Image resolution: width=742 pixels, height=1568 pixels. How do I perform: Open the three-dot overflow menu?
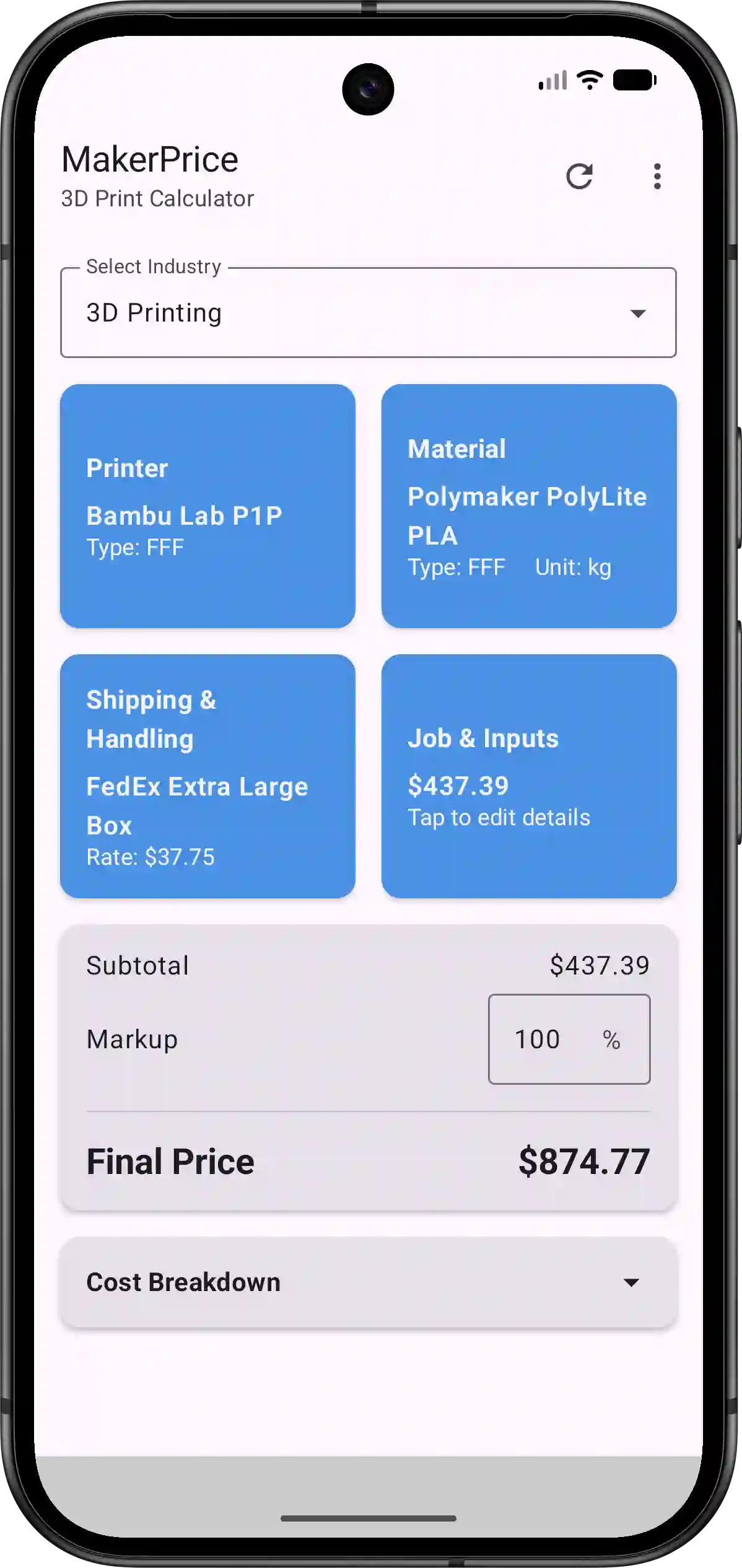[x=657, y=177]
